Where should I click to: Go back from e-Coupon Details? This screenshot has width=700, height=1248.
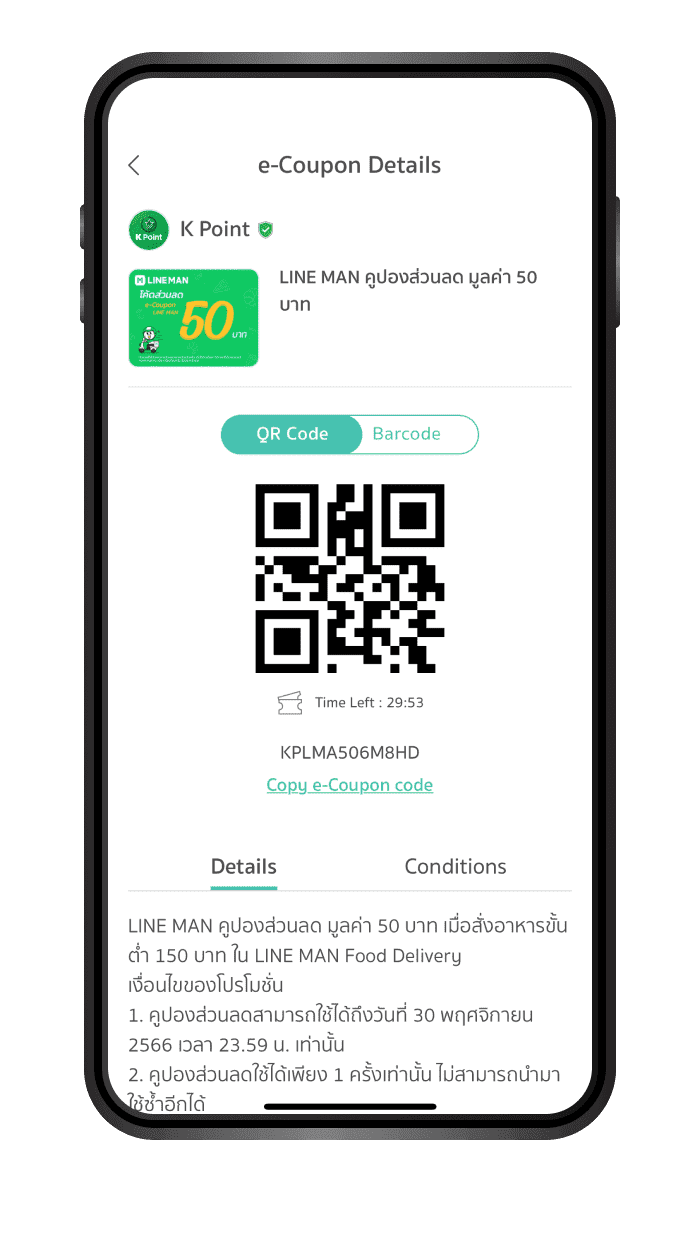pos(135,166)
